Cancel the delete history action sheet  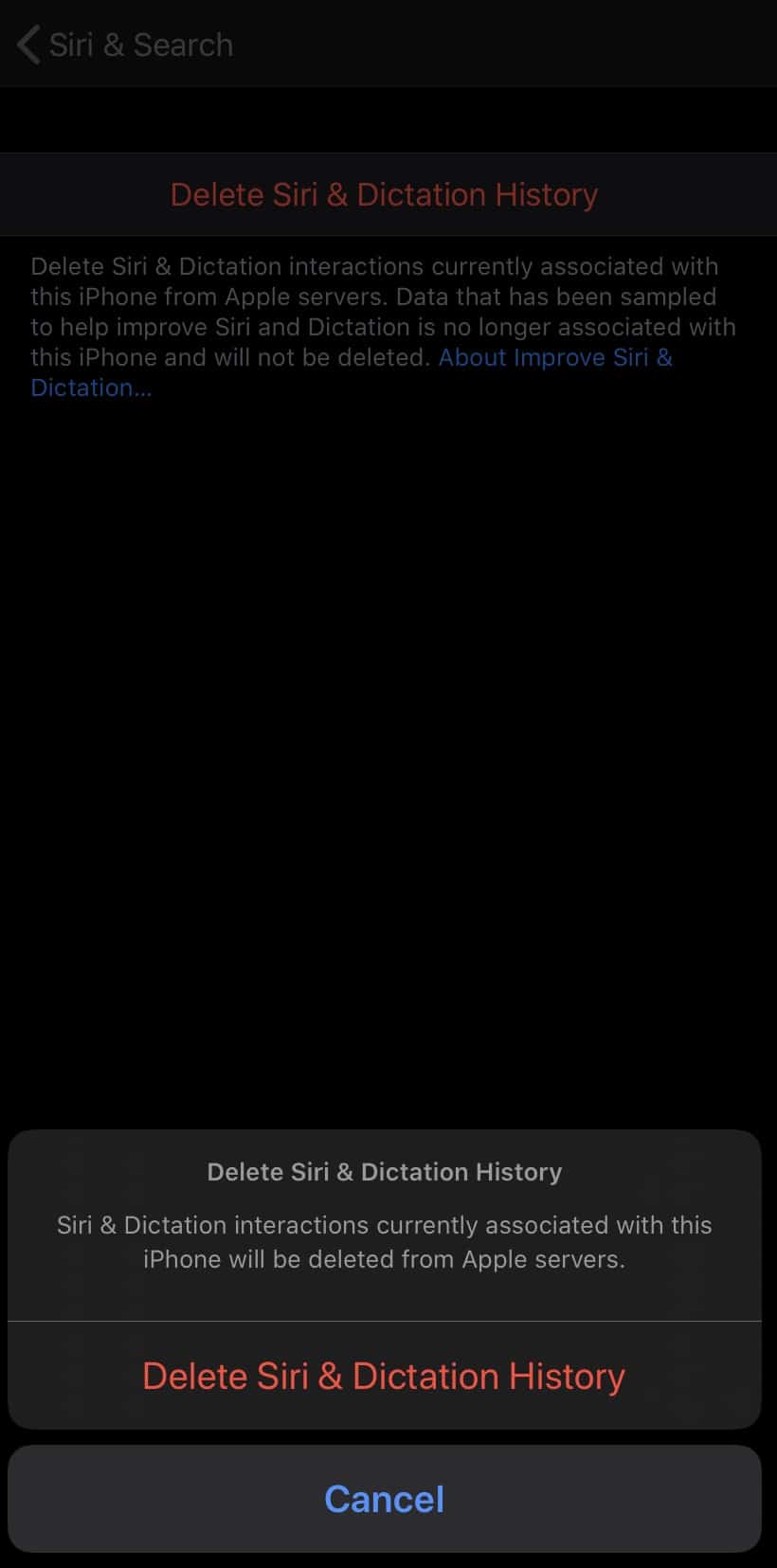(x=384, y=1499)
